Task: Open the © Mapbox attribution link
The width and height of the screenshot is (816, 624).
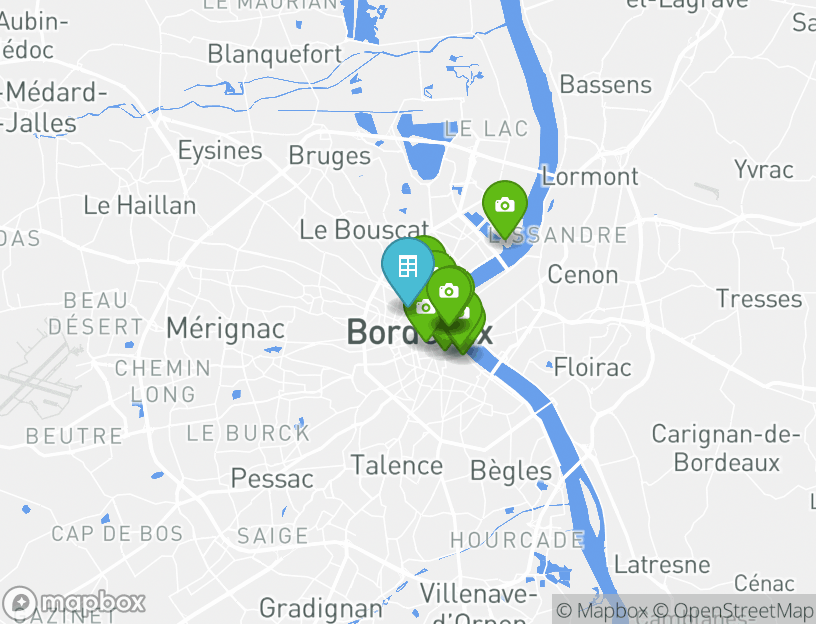Action: pos(603,610)
